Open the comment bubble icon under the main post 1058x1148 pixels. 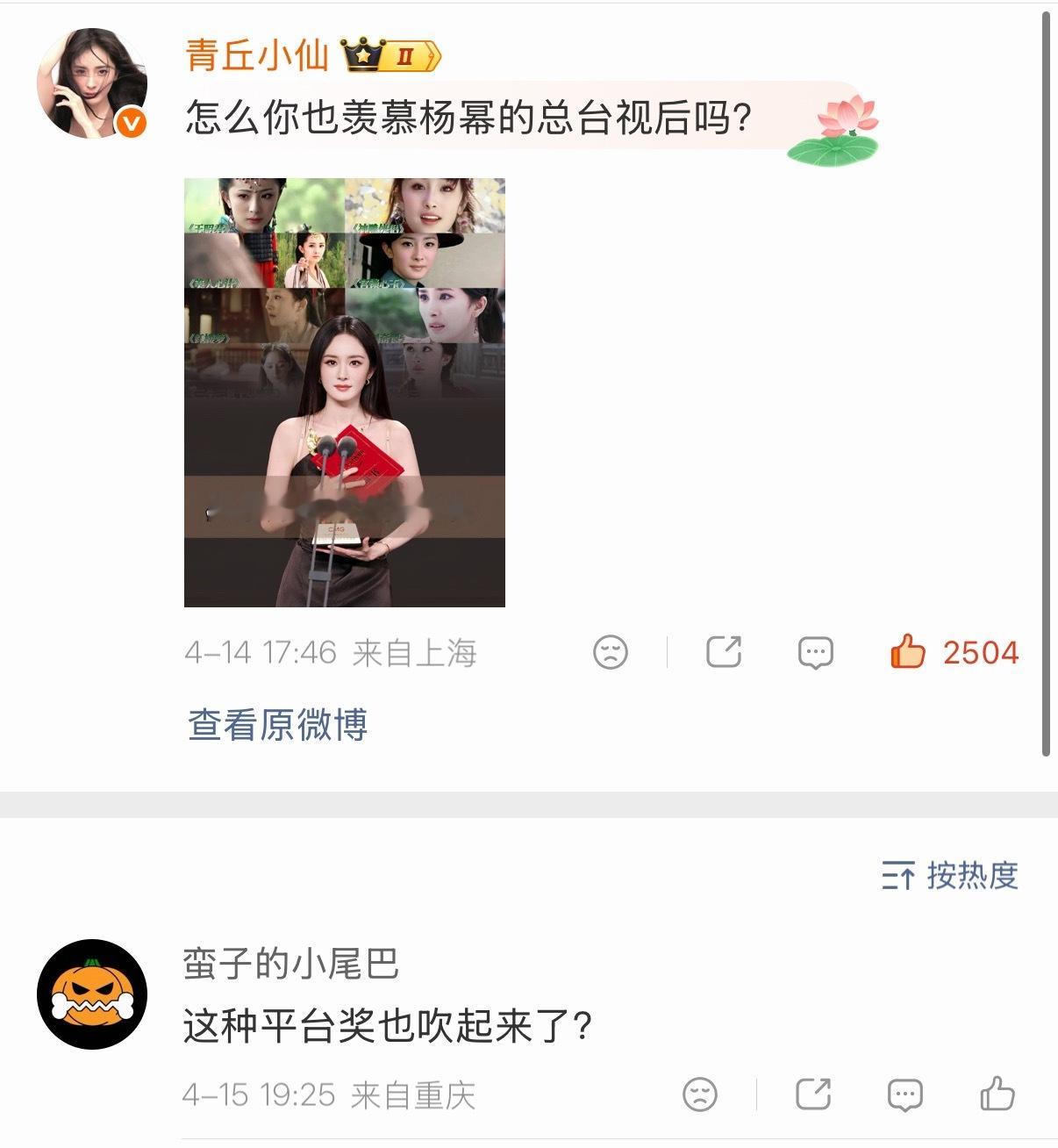815,651
